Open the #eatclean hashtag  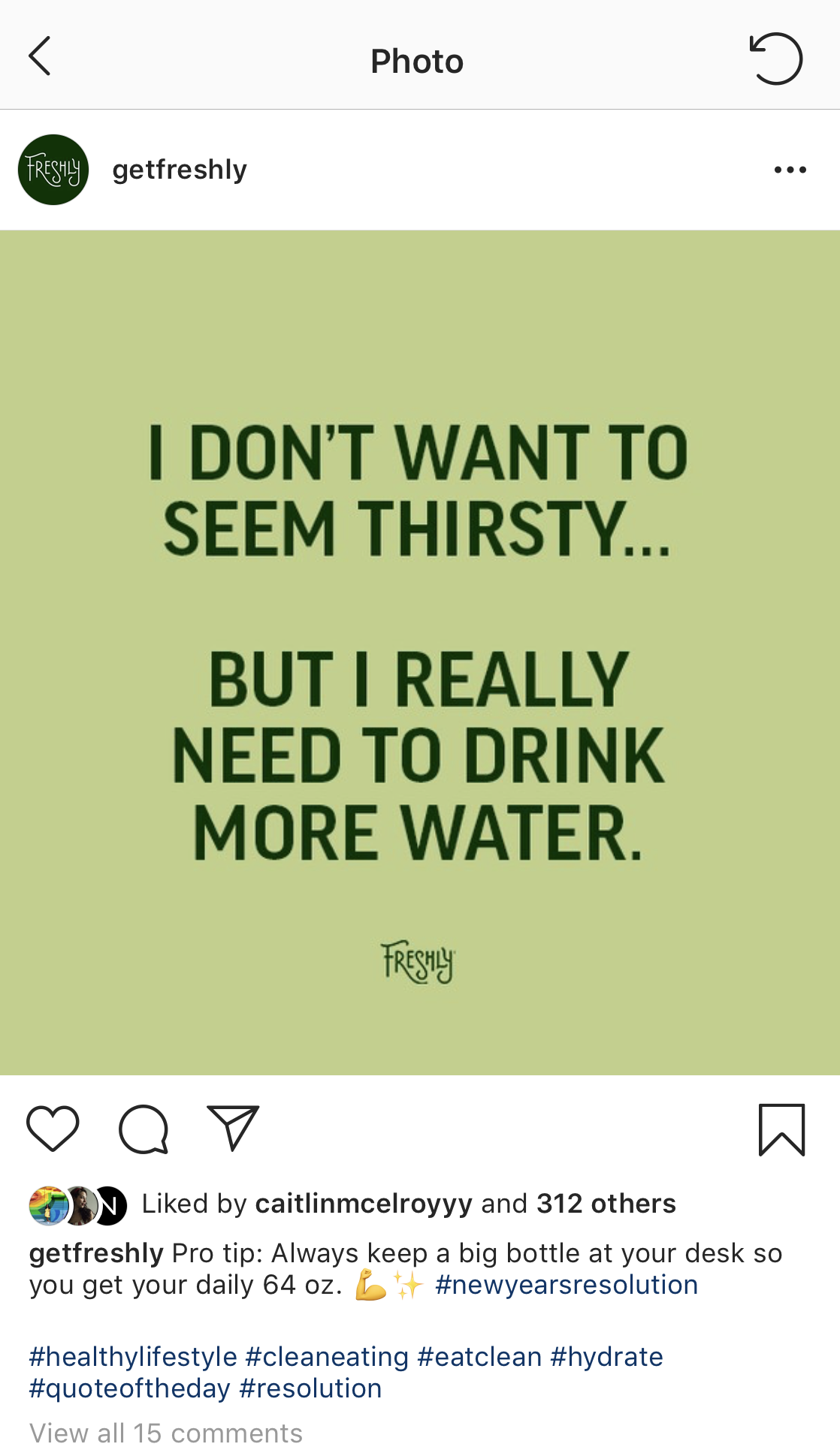click(479, 1357)
